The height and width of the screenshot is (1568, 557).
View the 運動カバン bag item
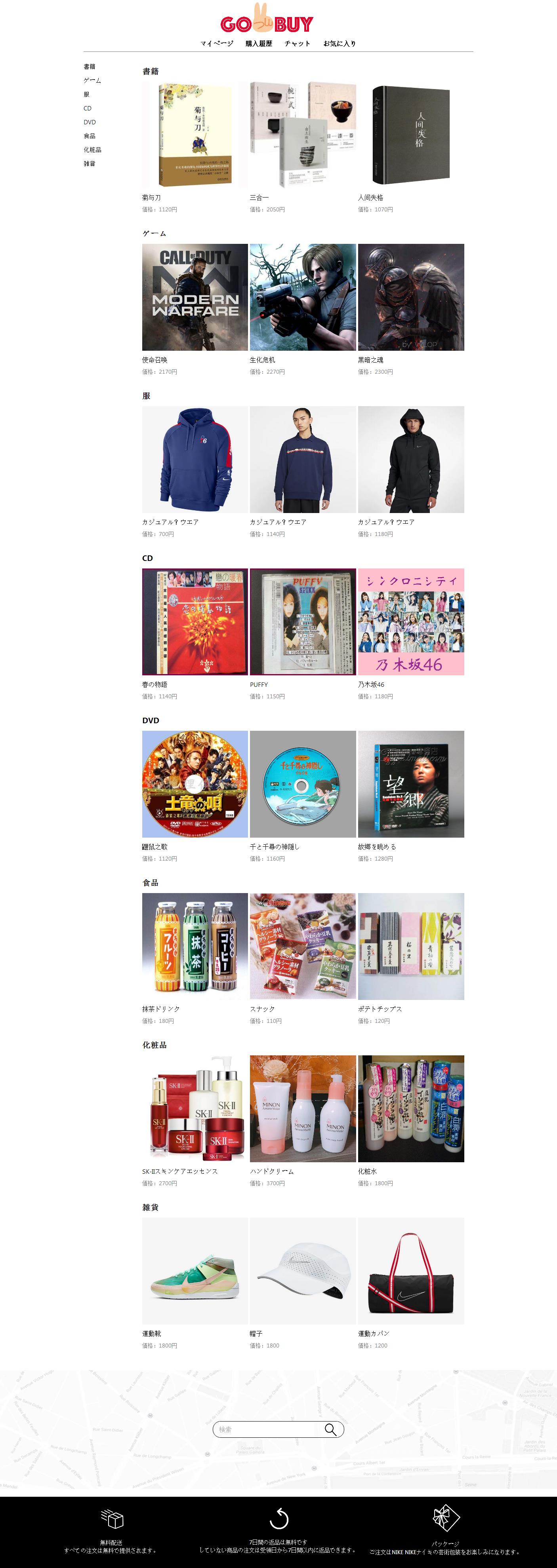pos(411,1271)
